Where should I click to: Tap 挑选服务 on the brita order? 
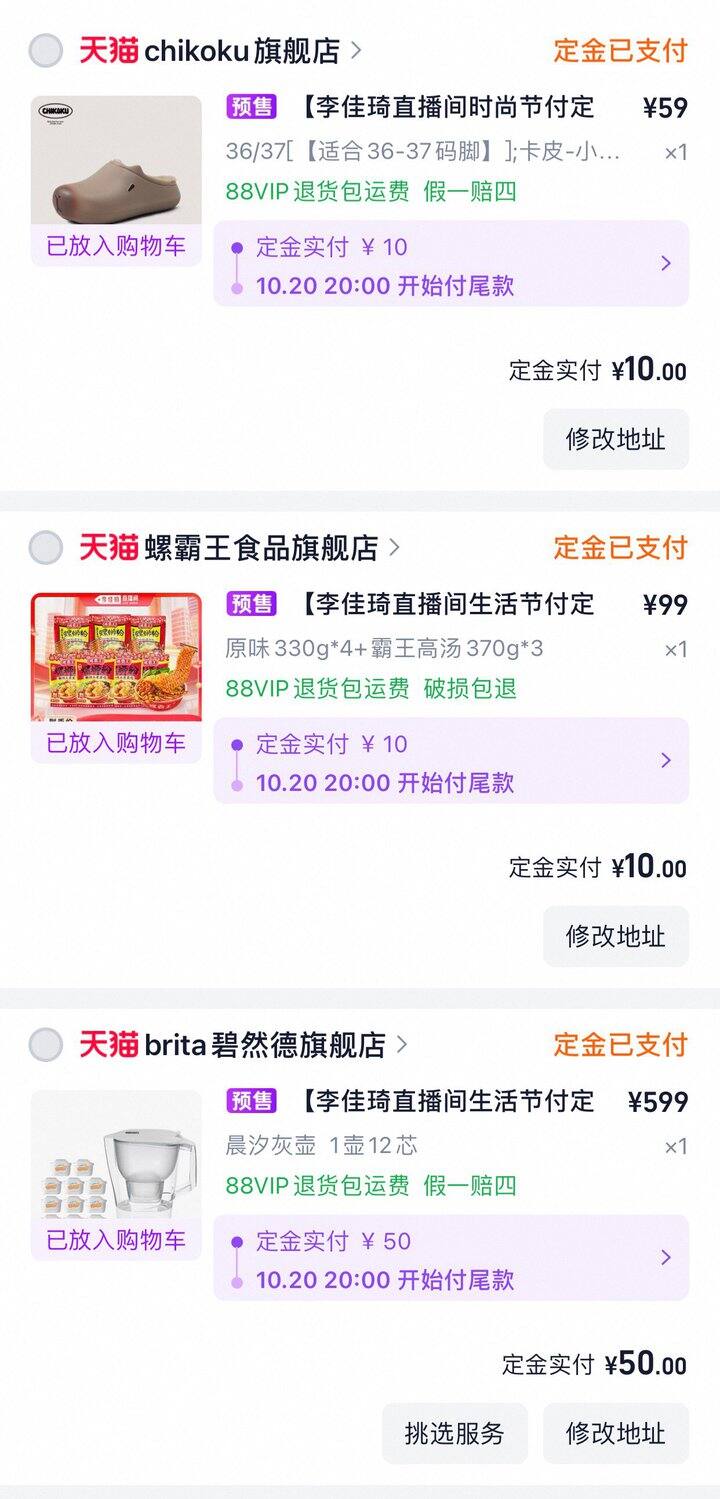454,1433
